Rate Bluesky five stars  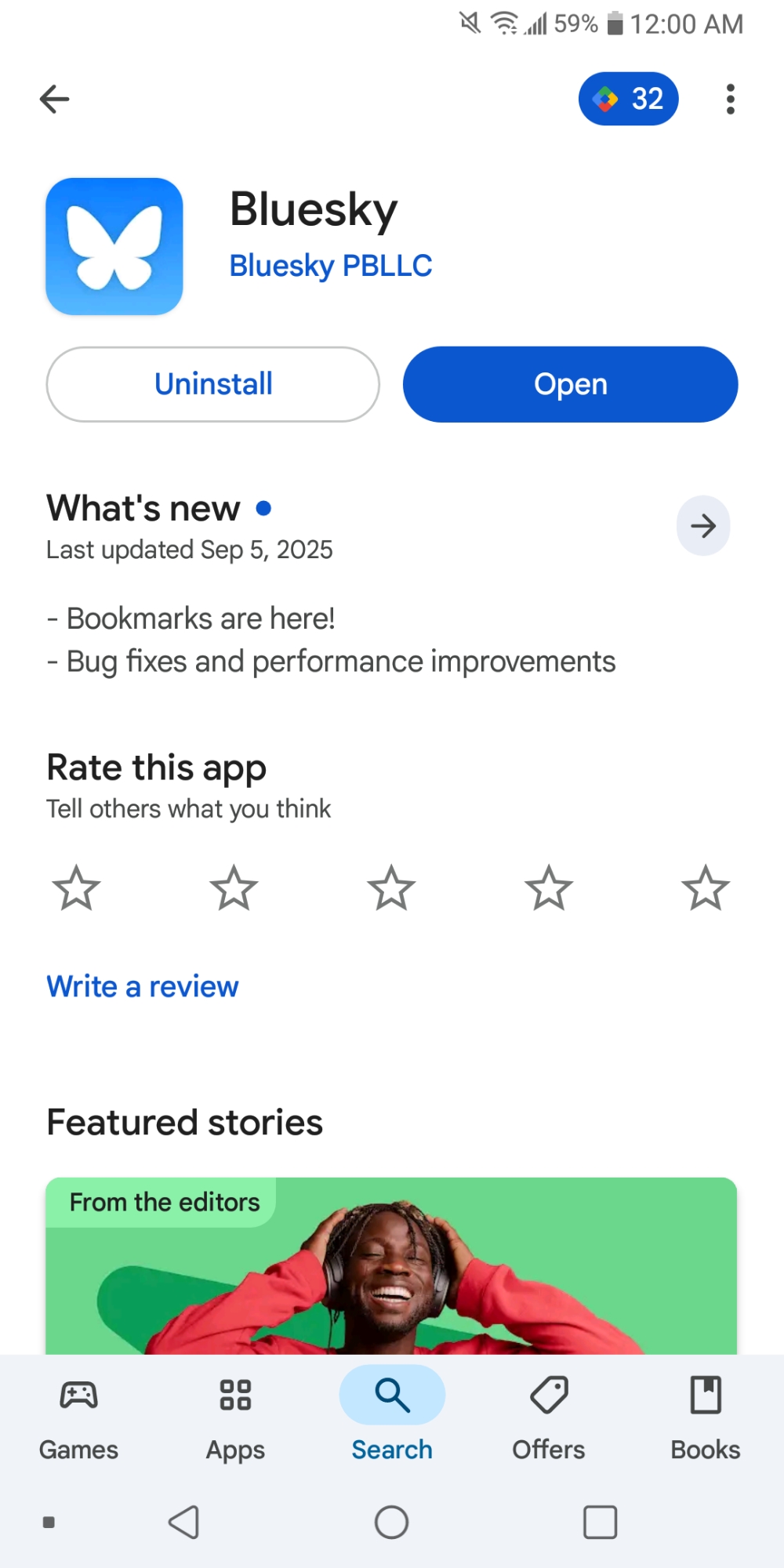[x=706, y=888]
